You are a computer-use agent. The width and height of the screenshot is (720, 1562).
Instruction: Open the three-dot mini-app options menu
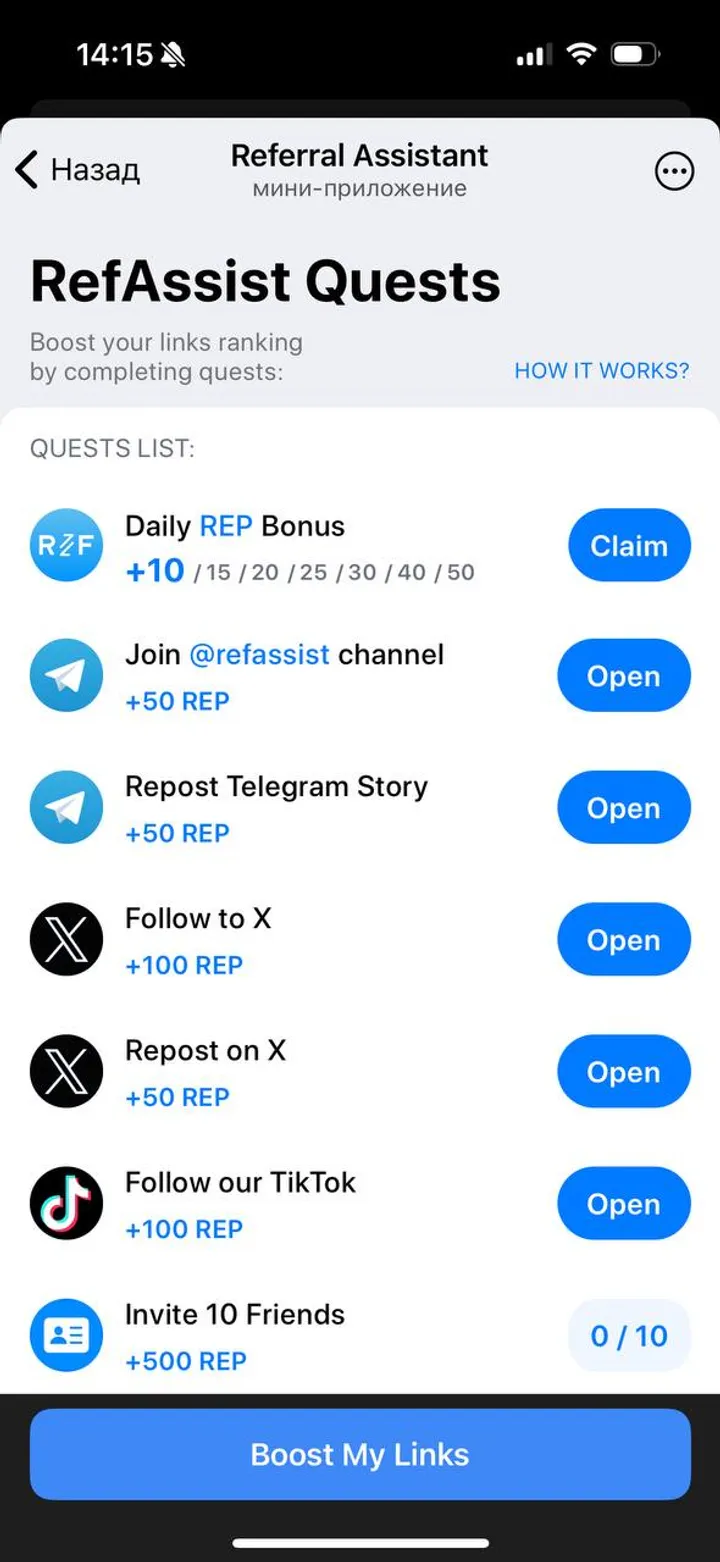[x=675, y=171]
